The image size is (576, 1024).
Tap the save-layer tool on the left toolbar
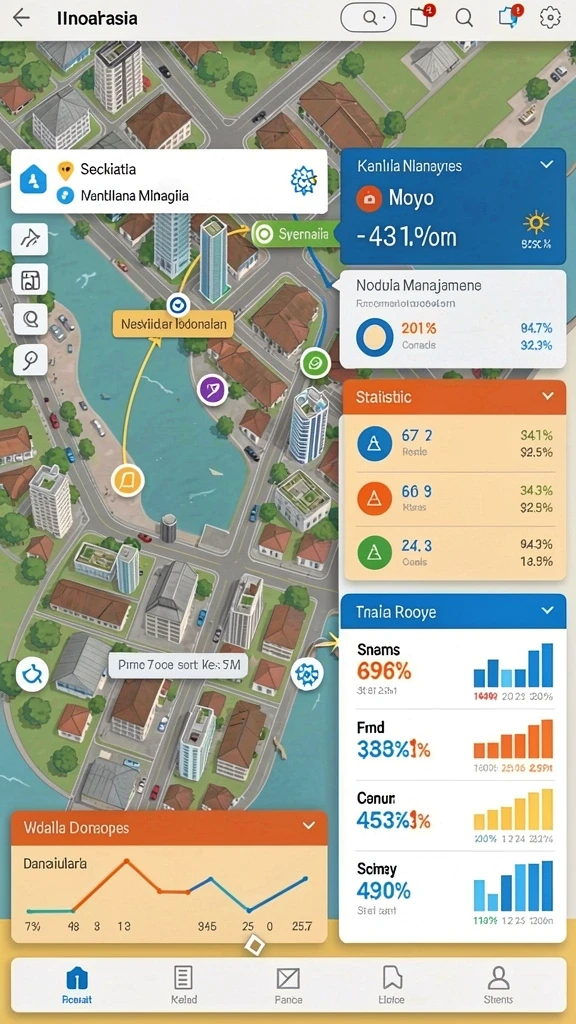click(x=30, y=281)
